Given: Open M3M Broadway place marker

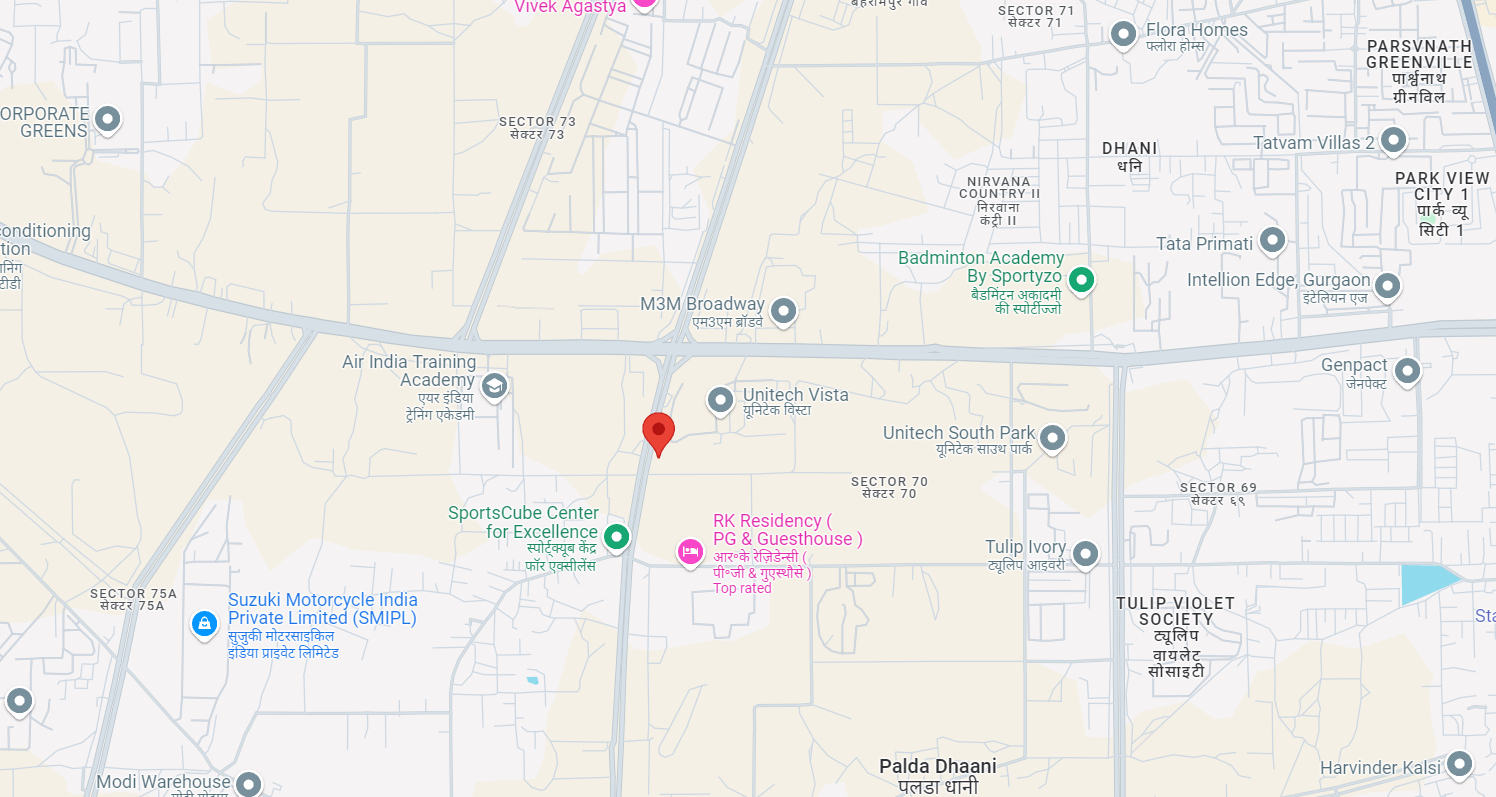Looking at the screenshot, I should (x=784, y=311).
